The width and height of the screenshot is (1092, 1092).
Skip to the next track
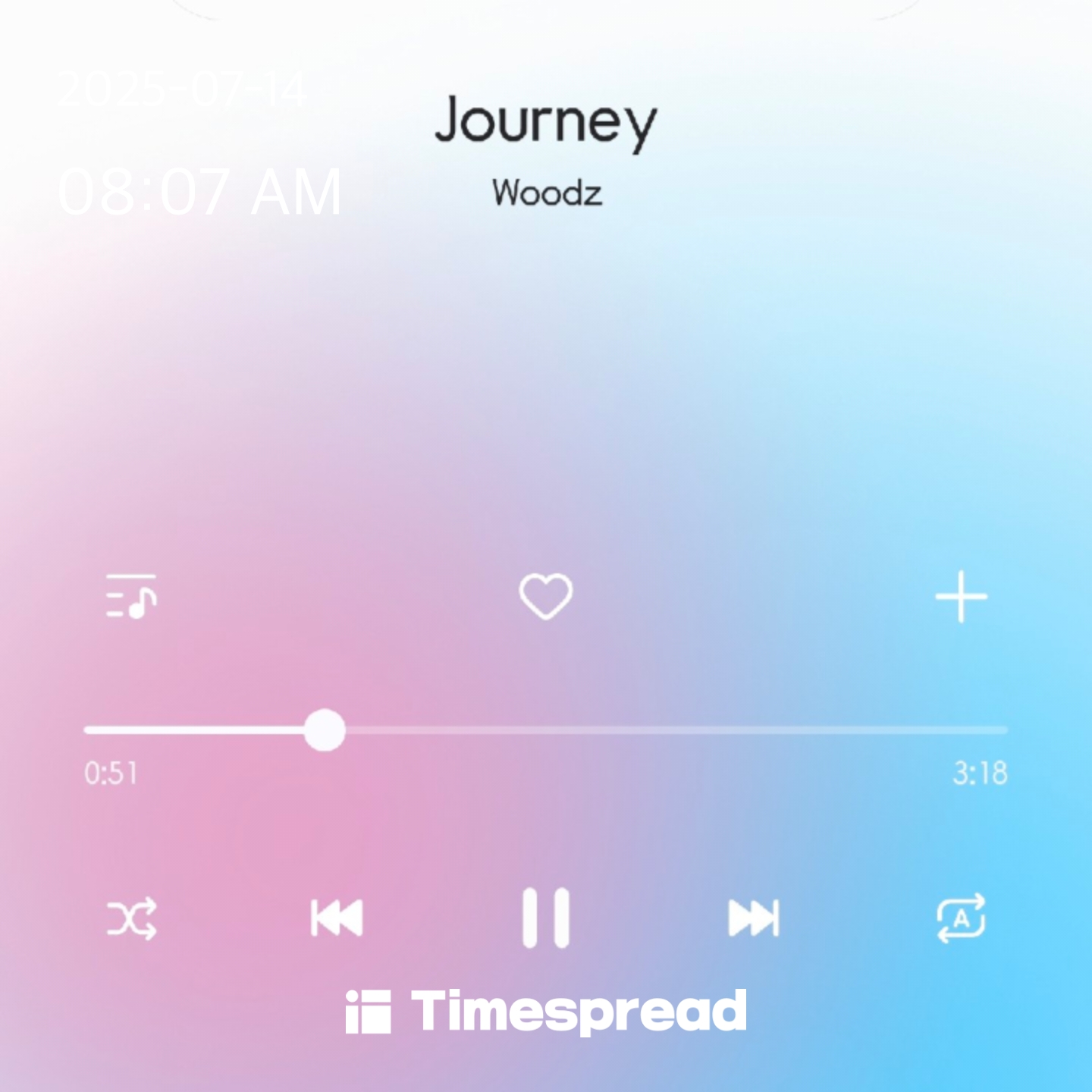(x=753, y=918)
